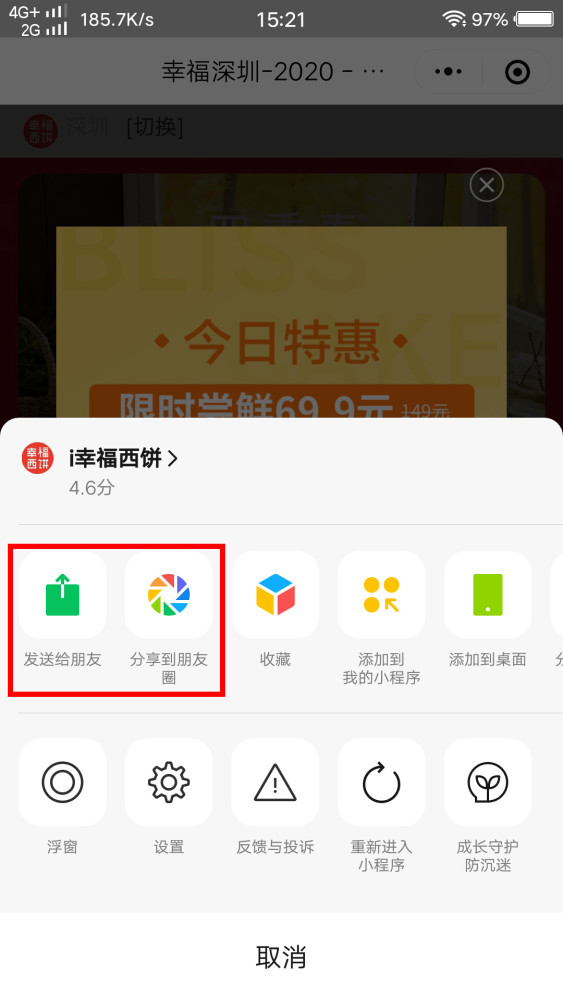Open i幸福西饼 mini program details
The width and height of the screenshot is (563, 1000).
pos(123,458)
